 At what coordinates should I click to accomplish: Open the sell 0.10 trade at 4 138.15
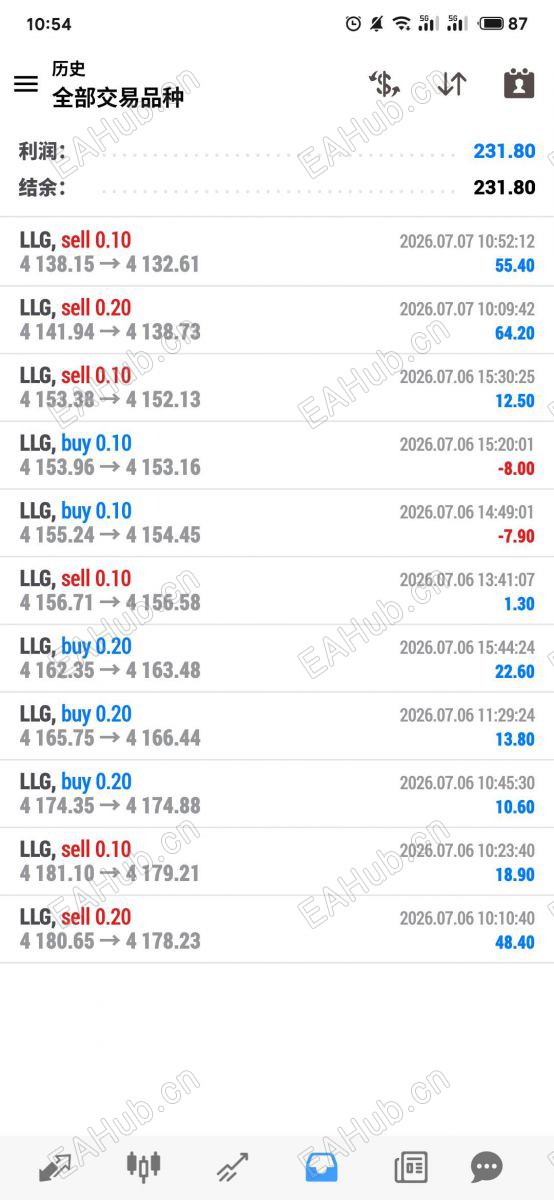277,252
